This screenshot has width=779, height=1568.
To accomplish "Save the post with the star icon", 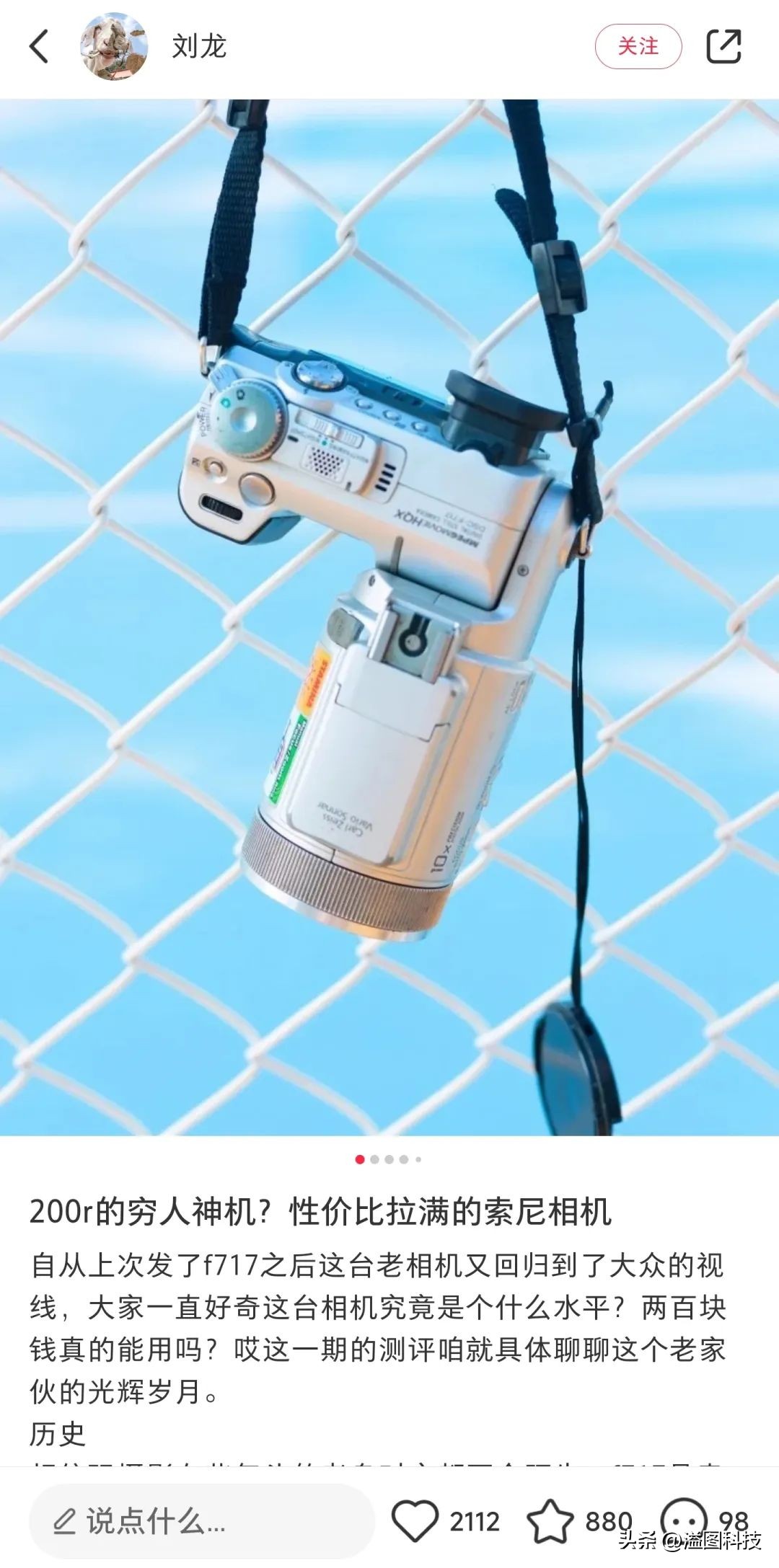I will coord(550,1521).
